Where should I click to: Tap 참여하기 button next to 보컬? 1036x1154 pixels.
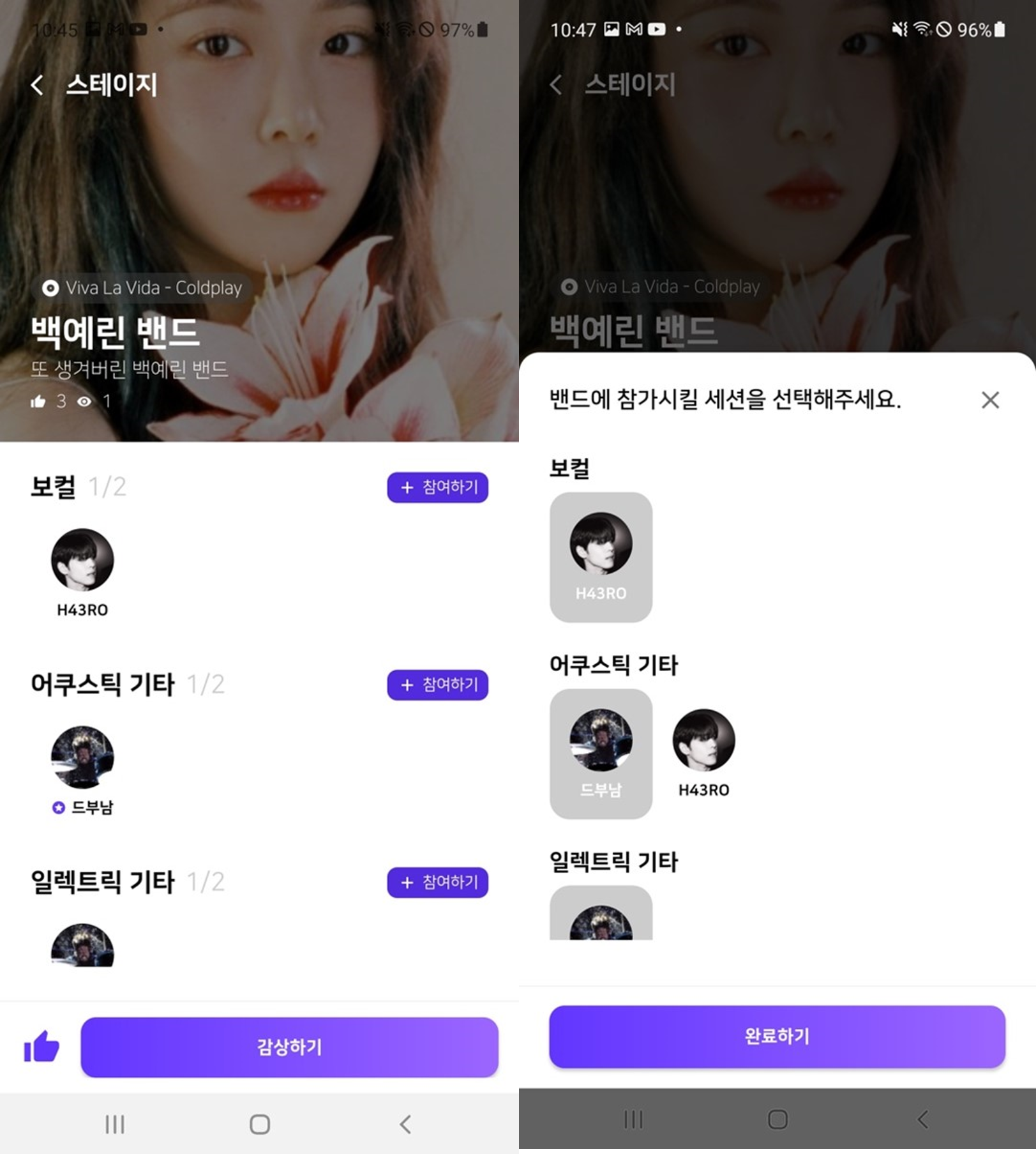[x=437, y=487]
